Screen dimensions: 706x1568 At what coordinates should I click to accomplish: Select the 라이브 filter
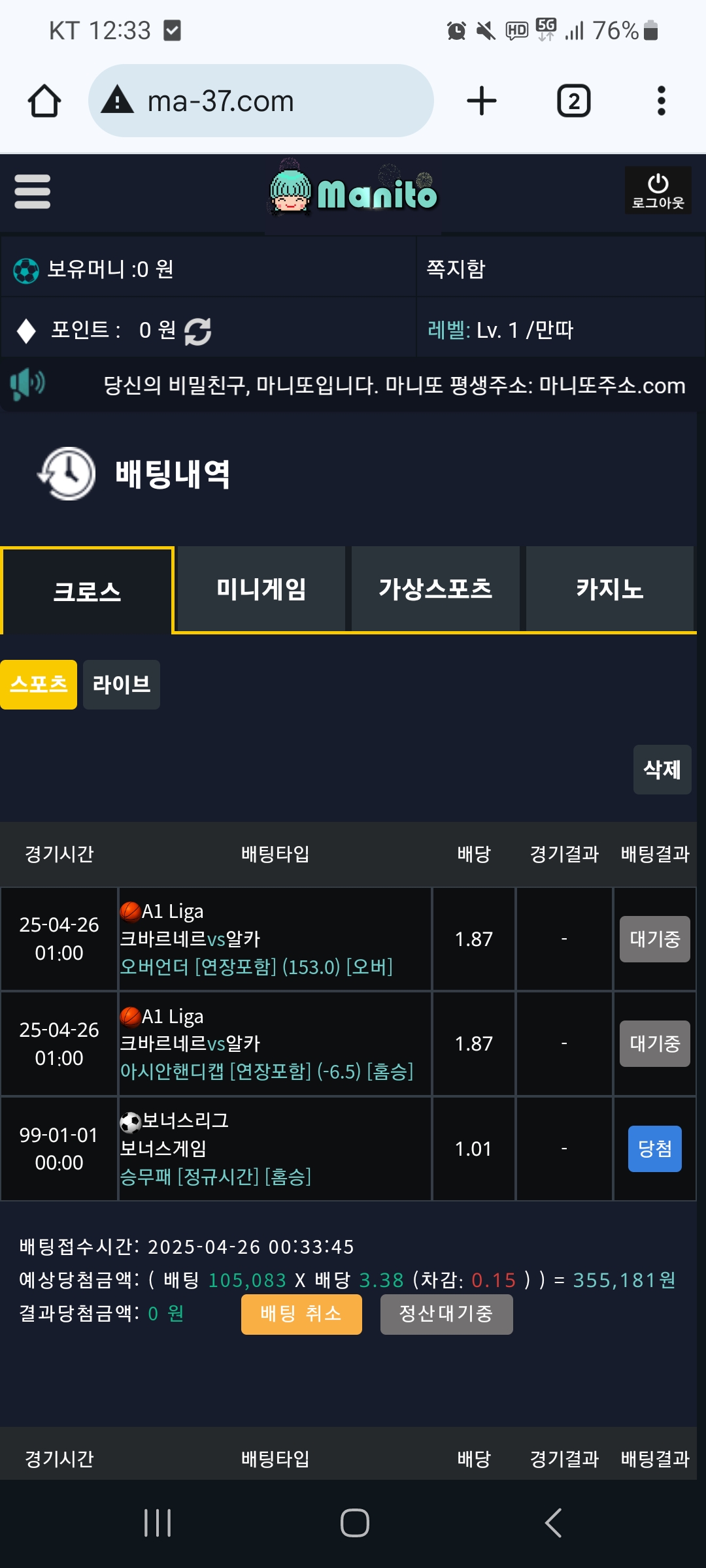[x=122, y=684]
